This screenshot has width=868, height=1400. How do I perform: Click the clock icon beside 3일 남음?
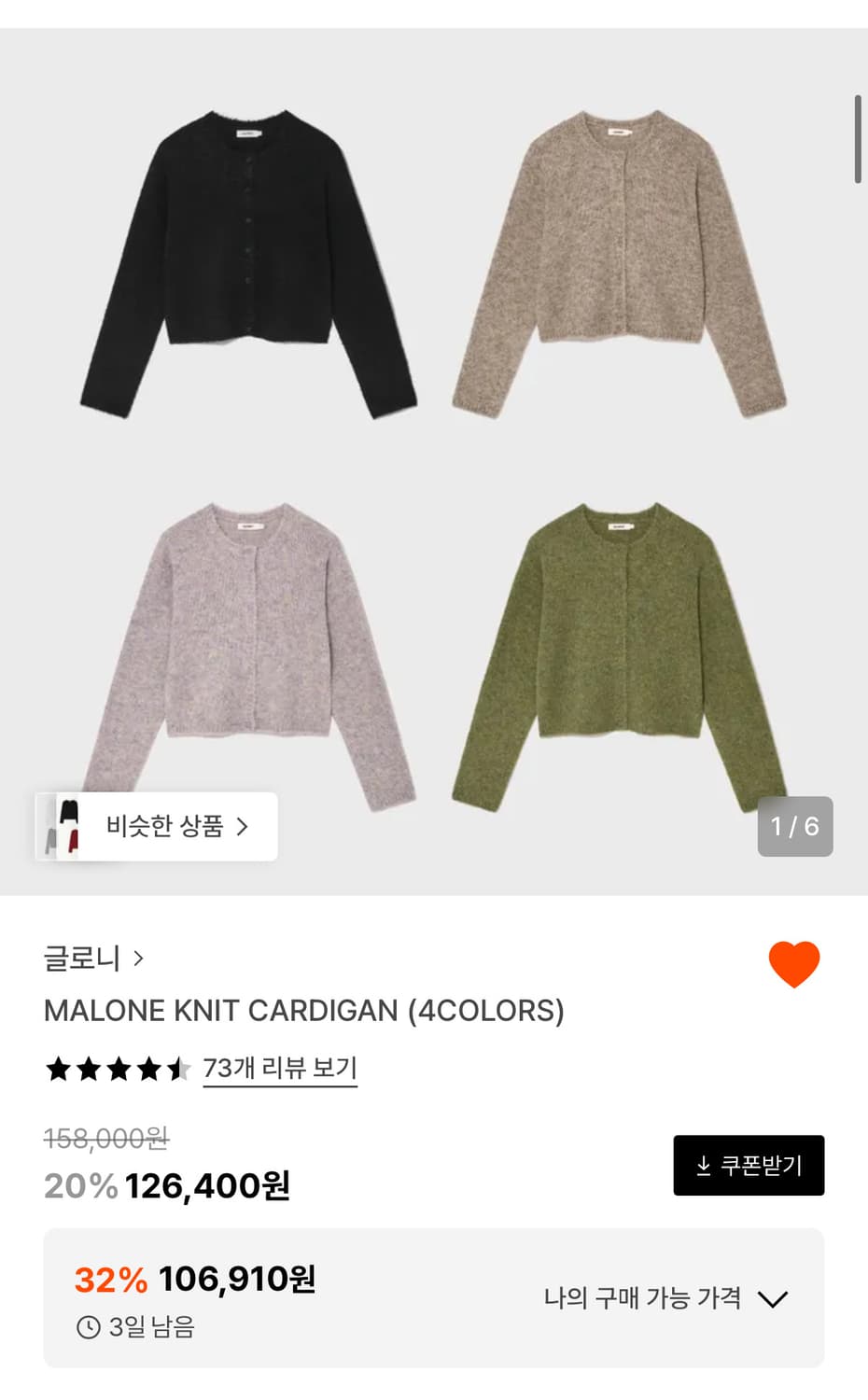(x=87, y=1326)
